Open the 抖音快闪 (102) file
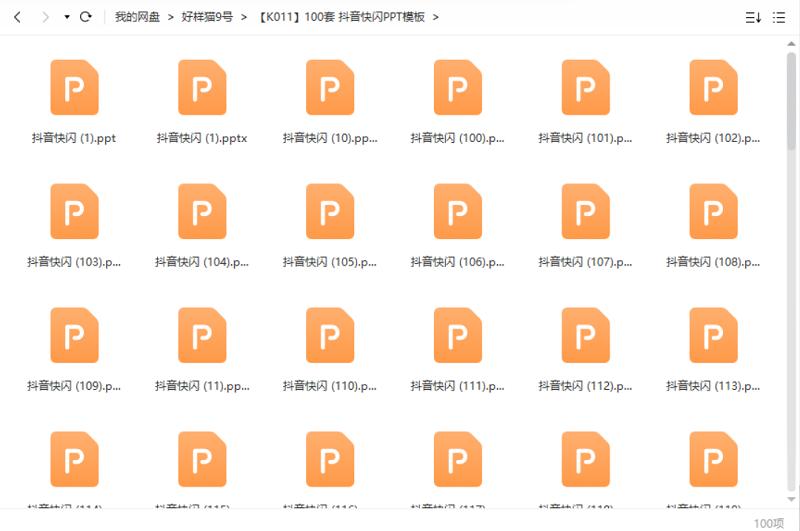The image size is (800, 531). 714,88
